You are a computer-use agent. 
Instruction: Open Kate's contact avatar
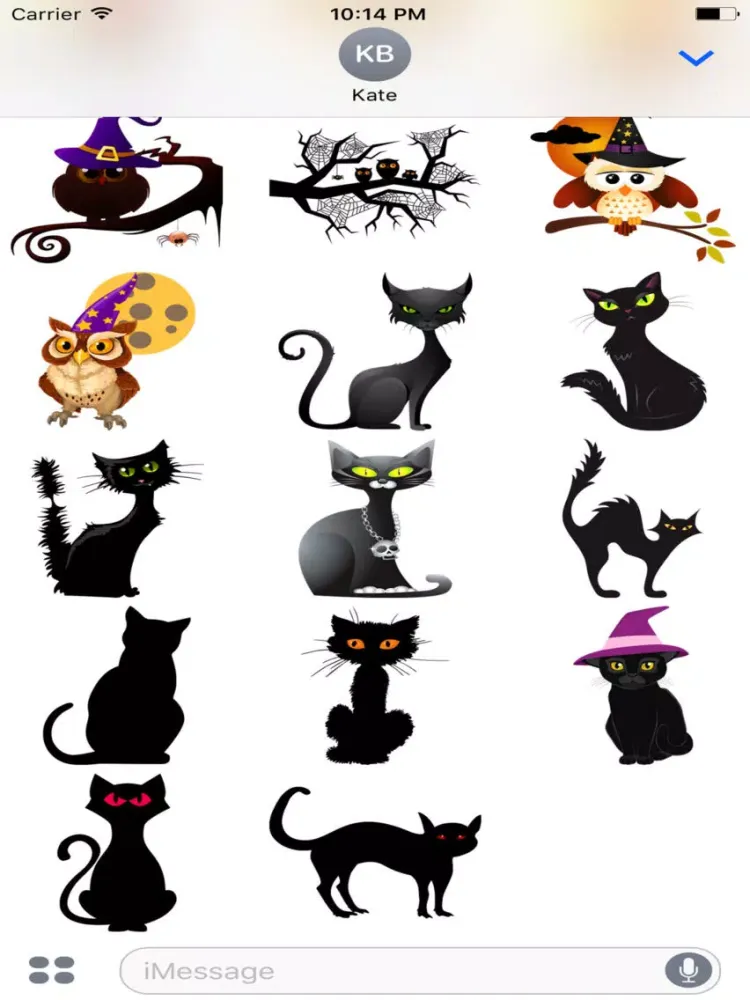click(374, 55)
